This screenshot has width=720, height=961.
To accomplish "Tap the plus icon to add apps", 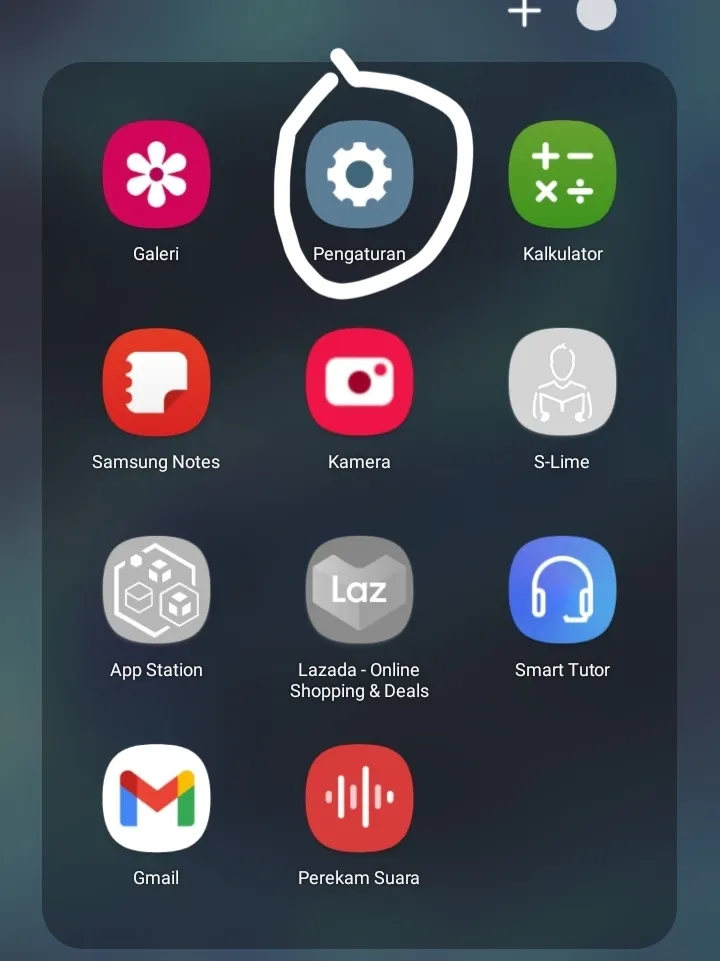I will (x=524, y=12).
